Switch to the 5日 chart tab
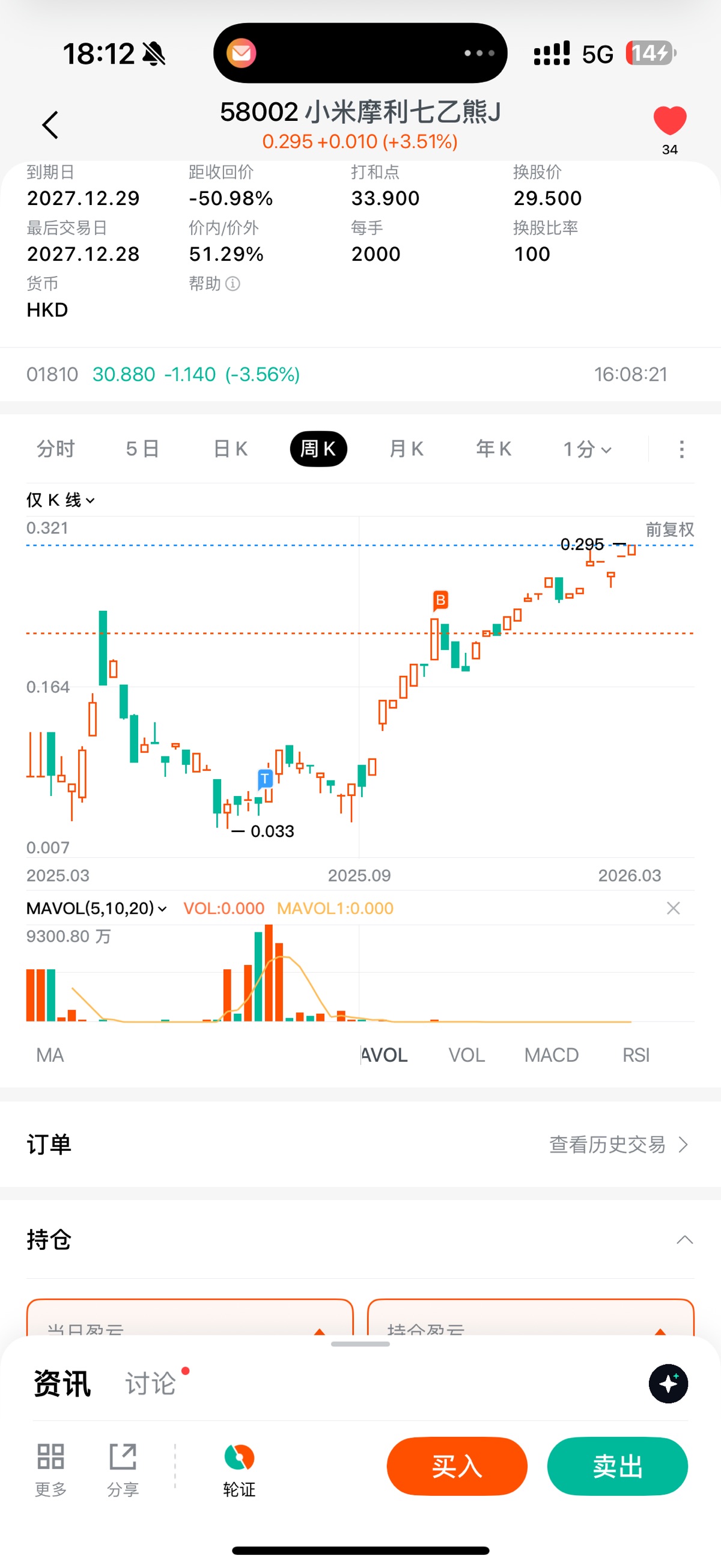This screenshot has height=1568, width=721. 142,449
